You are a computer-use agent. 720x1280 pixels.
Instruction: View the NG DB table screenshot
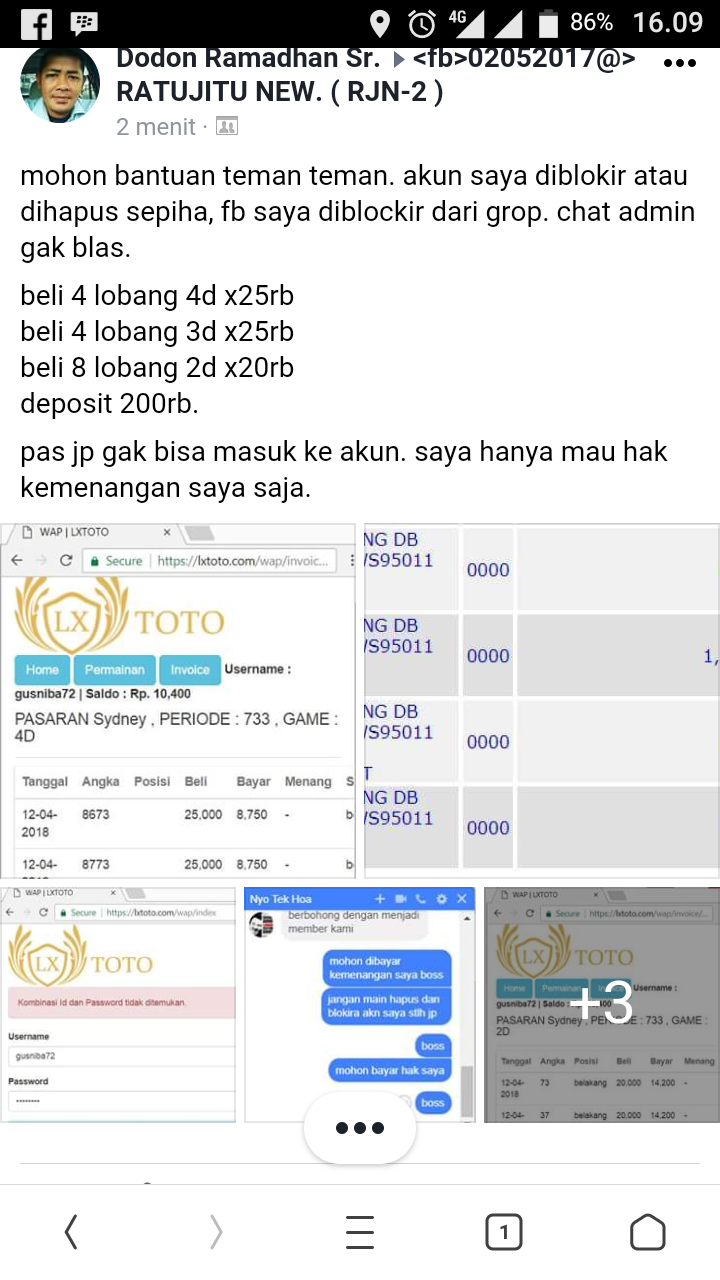tap(541, 700)
